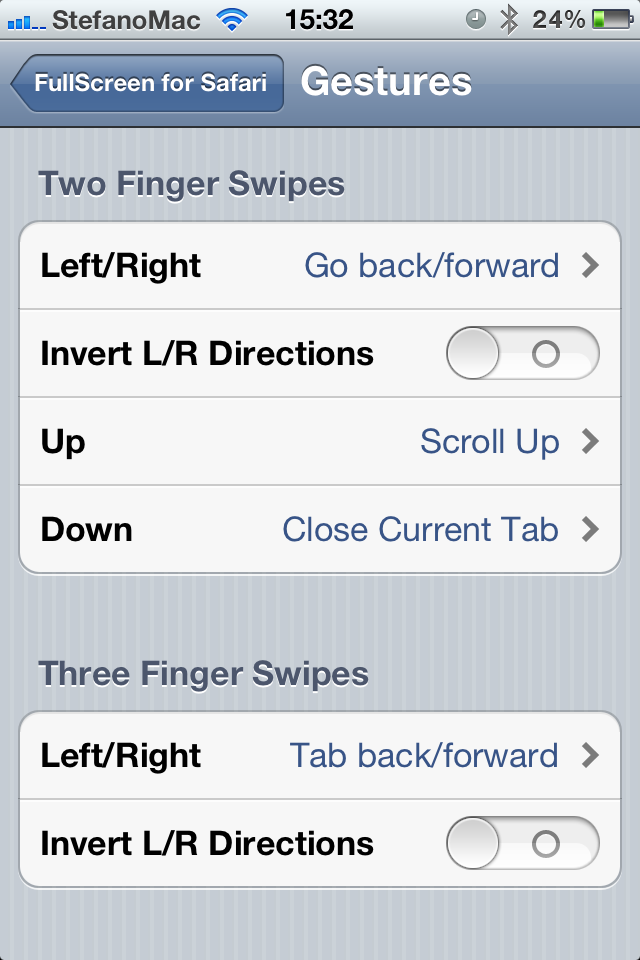The width and height of the screenshot is (640, 960).
Task: Open three-finger Left/Right Tab back/forward setting
Action: coord(320,755)
